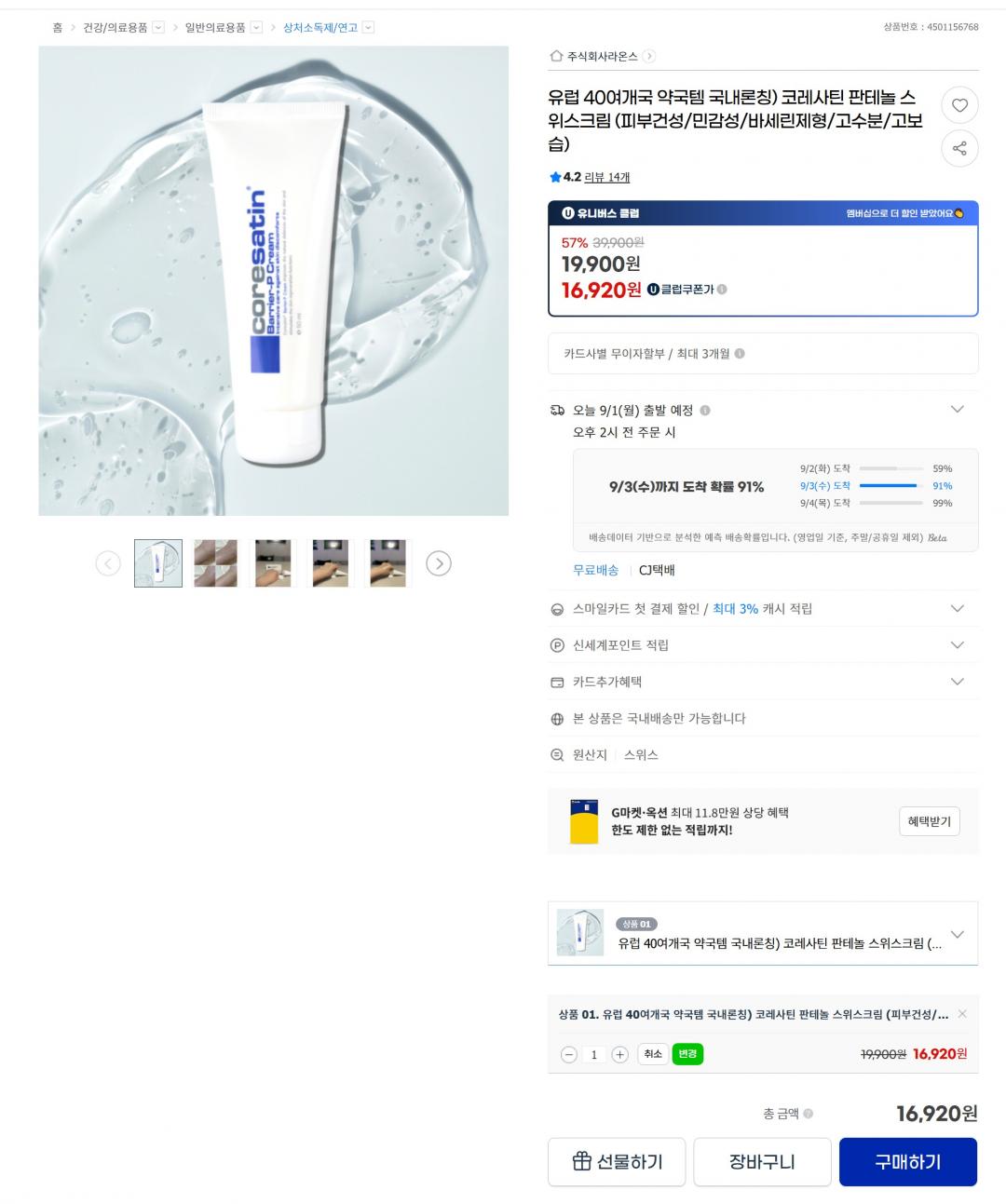Show next product thumbnail images
This screenshot has height=1204, width=1006.
(x=439, y=563)
